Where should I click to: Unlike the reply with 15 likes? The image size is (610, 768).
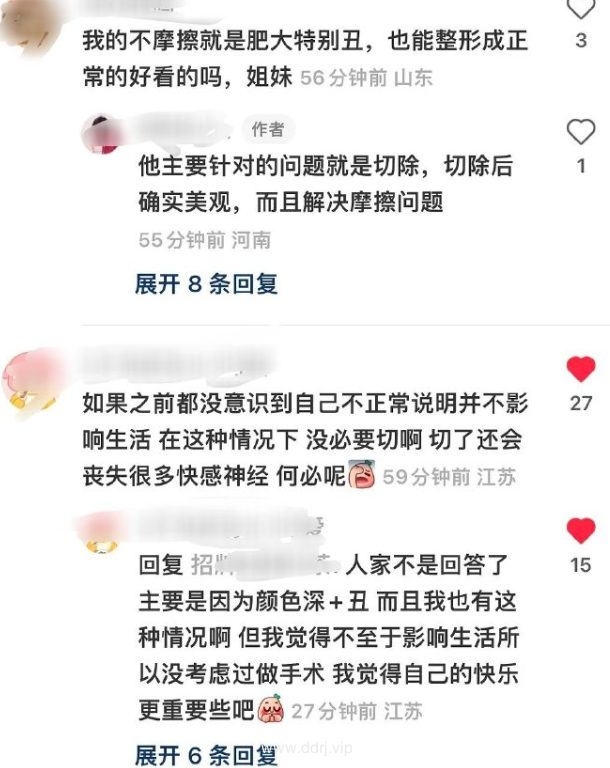(581, 530)
